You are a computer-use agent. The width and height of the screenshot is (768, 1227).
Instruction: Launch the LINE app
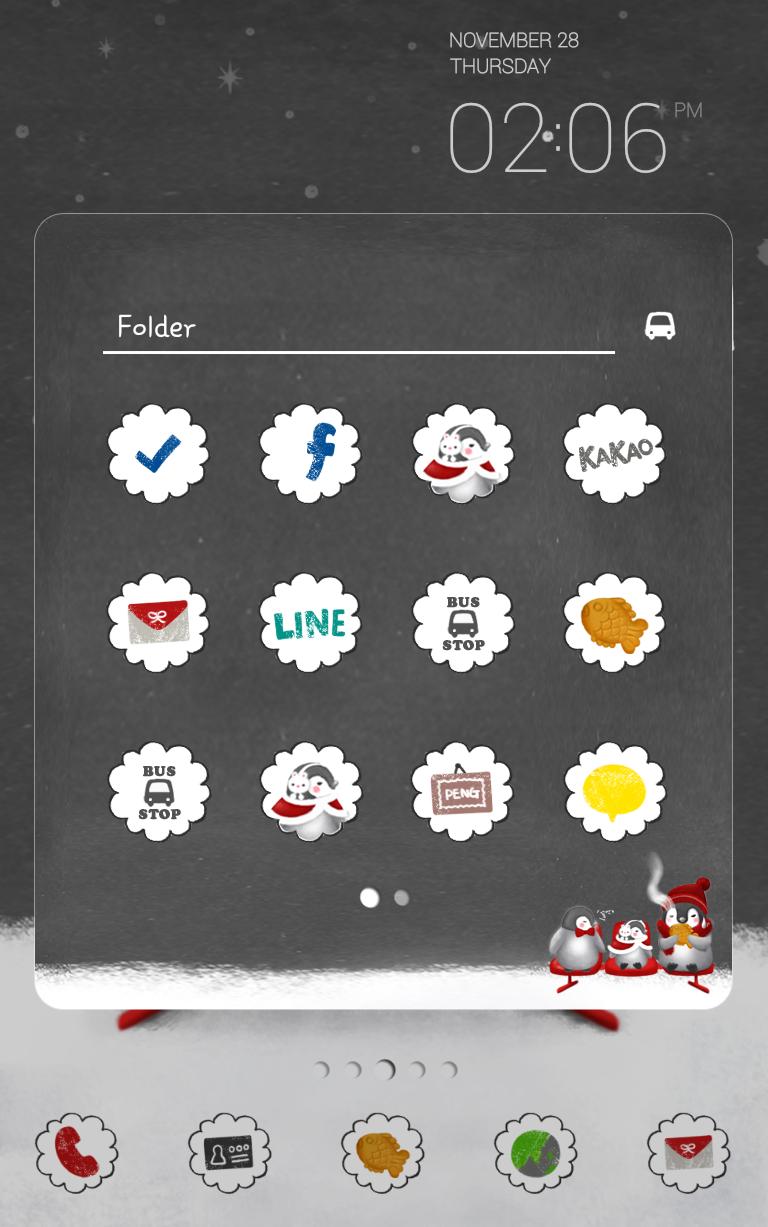(x=310, y=623)
